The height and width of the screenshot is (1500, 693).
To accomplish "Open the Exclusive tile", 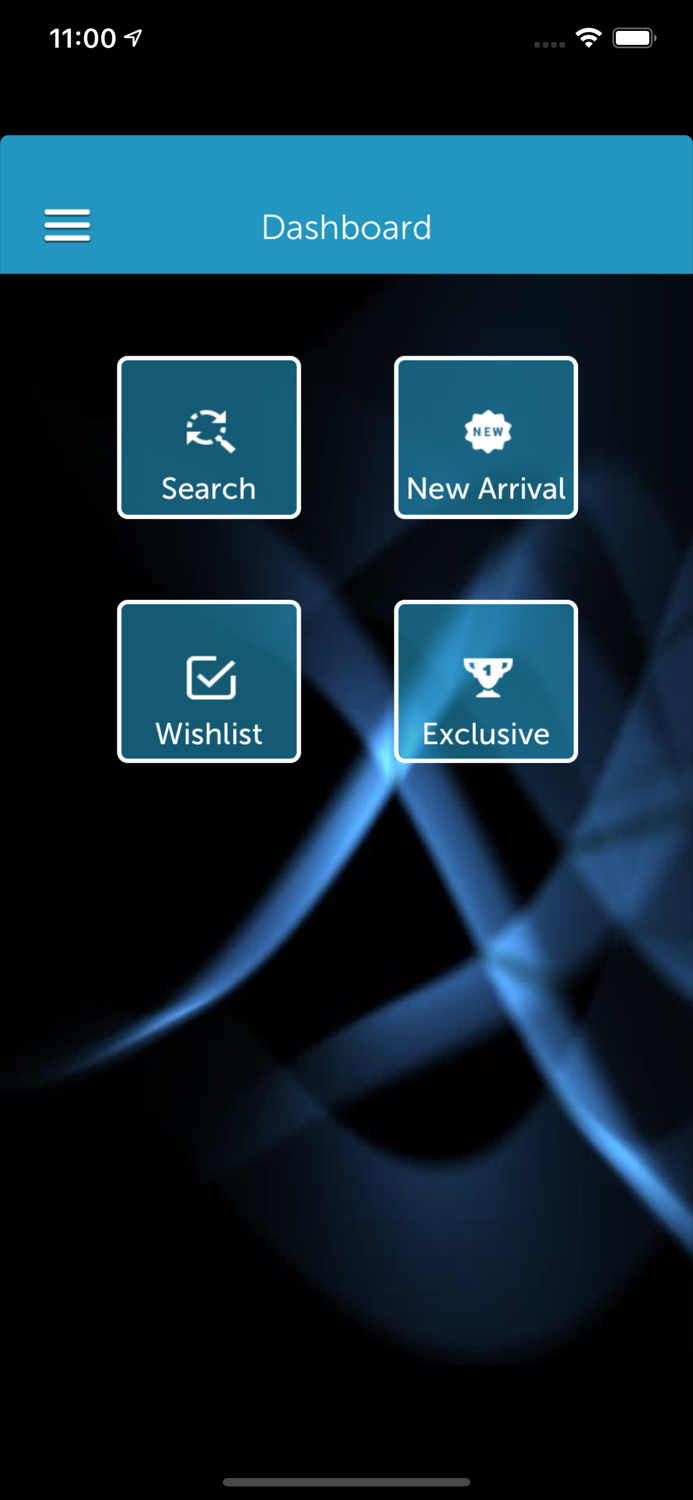I will point(486,681).
